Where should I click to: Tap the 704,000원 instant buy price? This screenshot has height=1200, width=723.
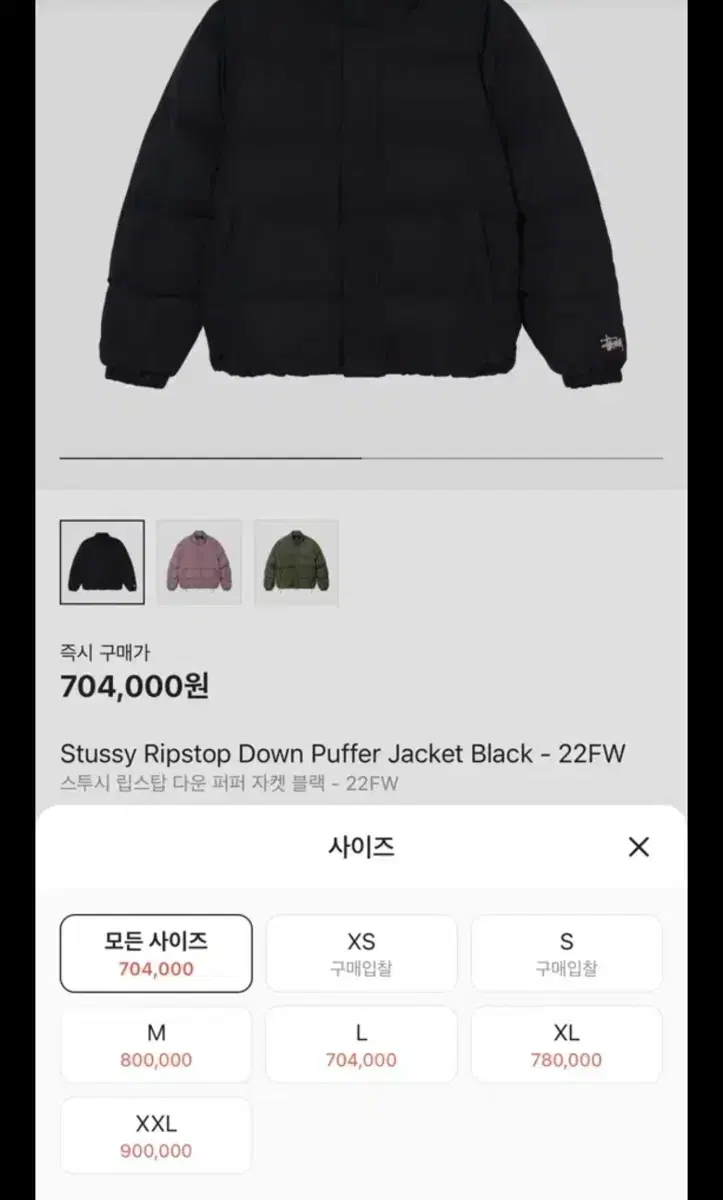(135, 687)
